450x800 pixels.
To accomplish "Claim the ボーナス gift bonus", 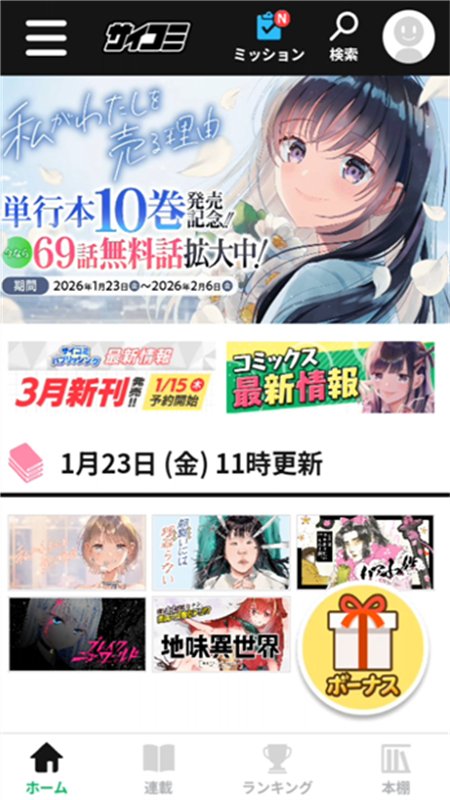I will [x=363, y=649].
